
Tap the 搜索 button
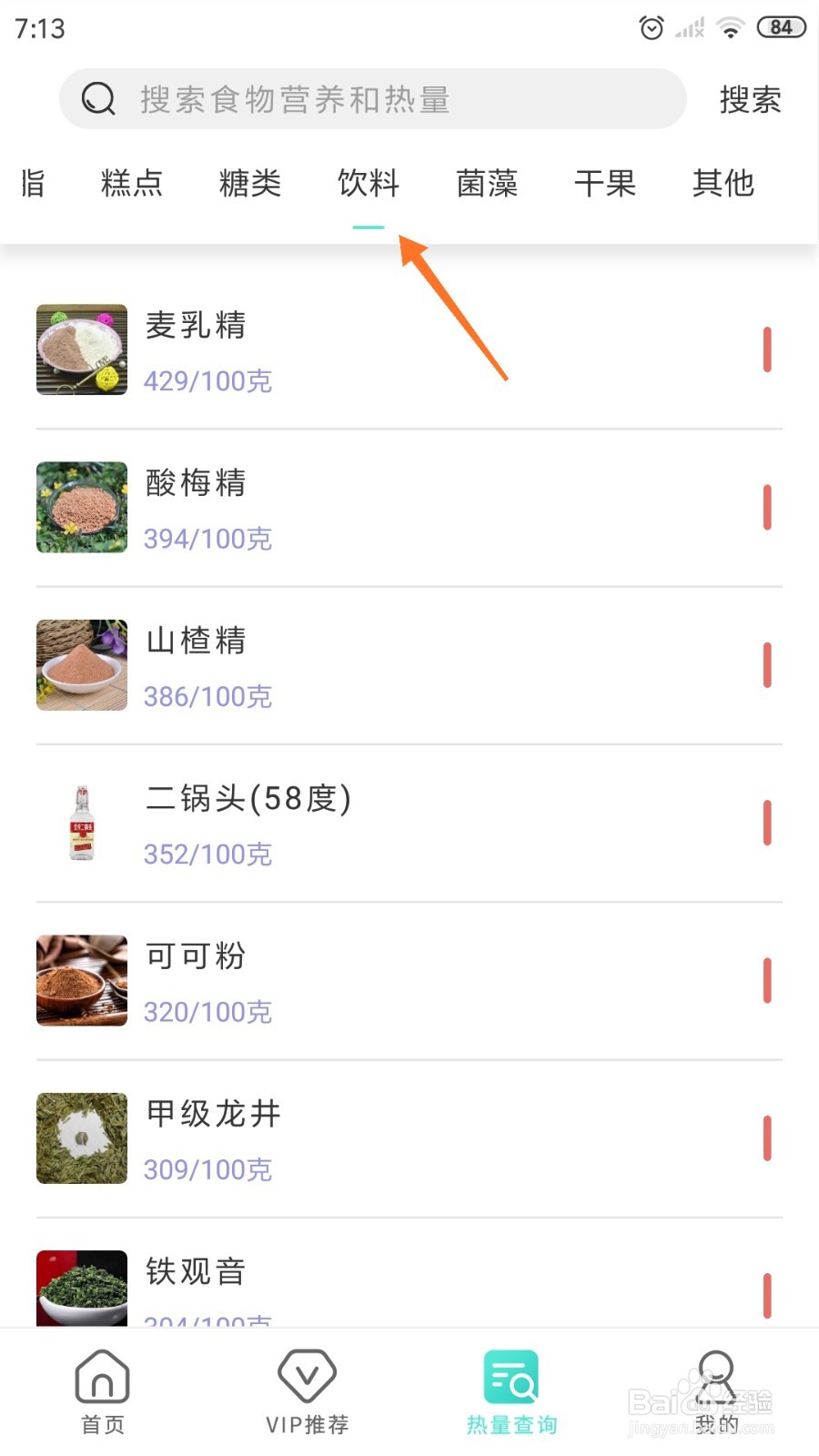click(750, 99)
